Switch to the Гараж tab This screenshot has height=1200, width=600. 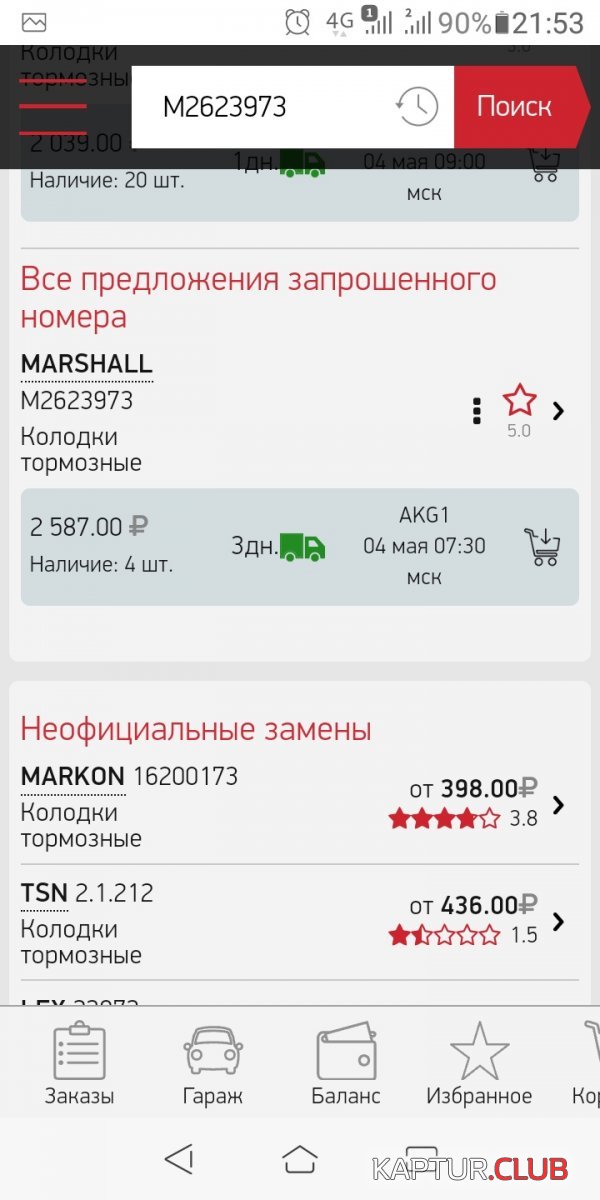(x=213, y=1066)
